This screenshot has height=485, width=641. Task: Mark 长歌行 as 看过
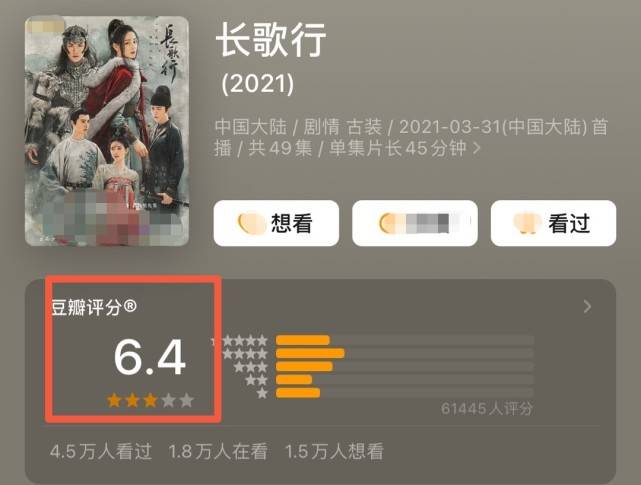coord(552,223)
